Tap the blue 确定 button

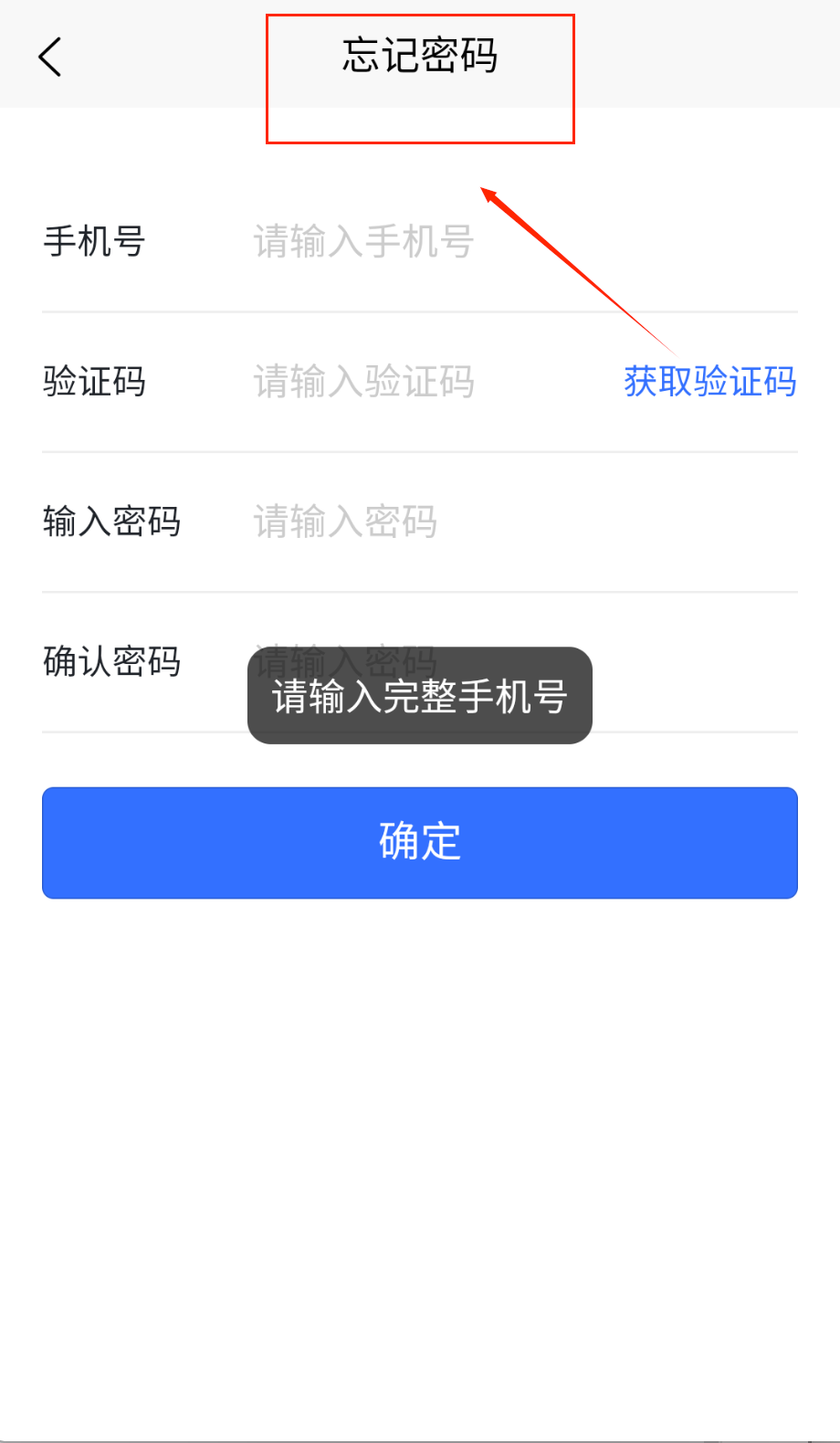tap(420, 842)
